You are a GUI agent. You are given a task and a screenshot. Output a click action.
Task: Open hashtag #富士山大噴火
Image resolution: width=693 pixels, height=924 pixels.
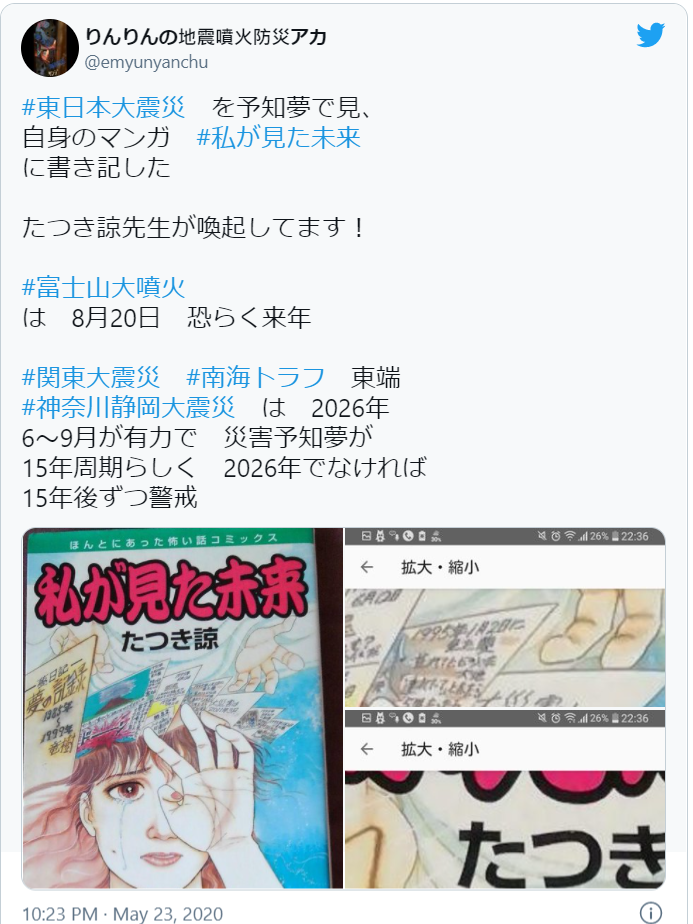tap(104, 288)
